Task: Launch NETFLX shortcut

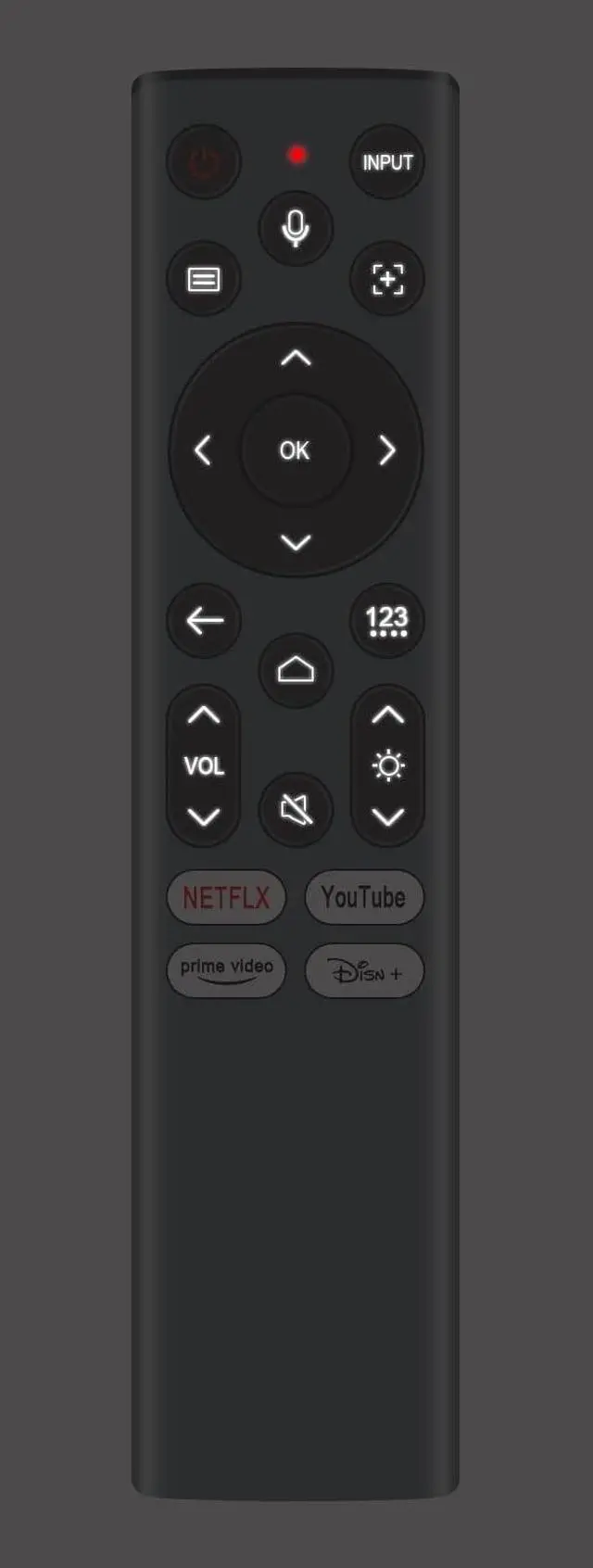Action: pos(226,897)
